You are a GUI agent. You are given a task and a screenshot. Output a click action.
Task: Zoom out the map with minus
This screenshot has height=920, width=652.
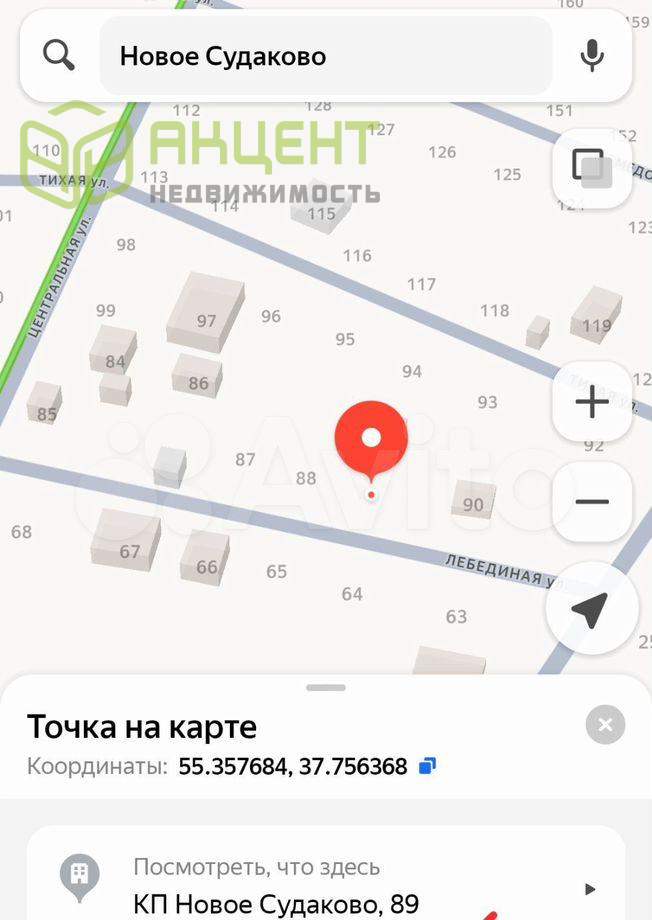[592, 502]
